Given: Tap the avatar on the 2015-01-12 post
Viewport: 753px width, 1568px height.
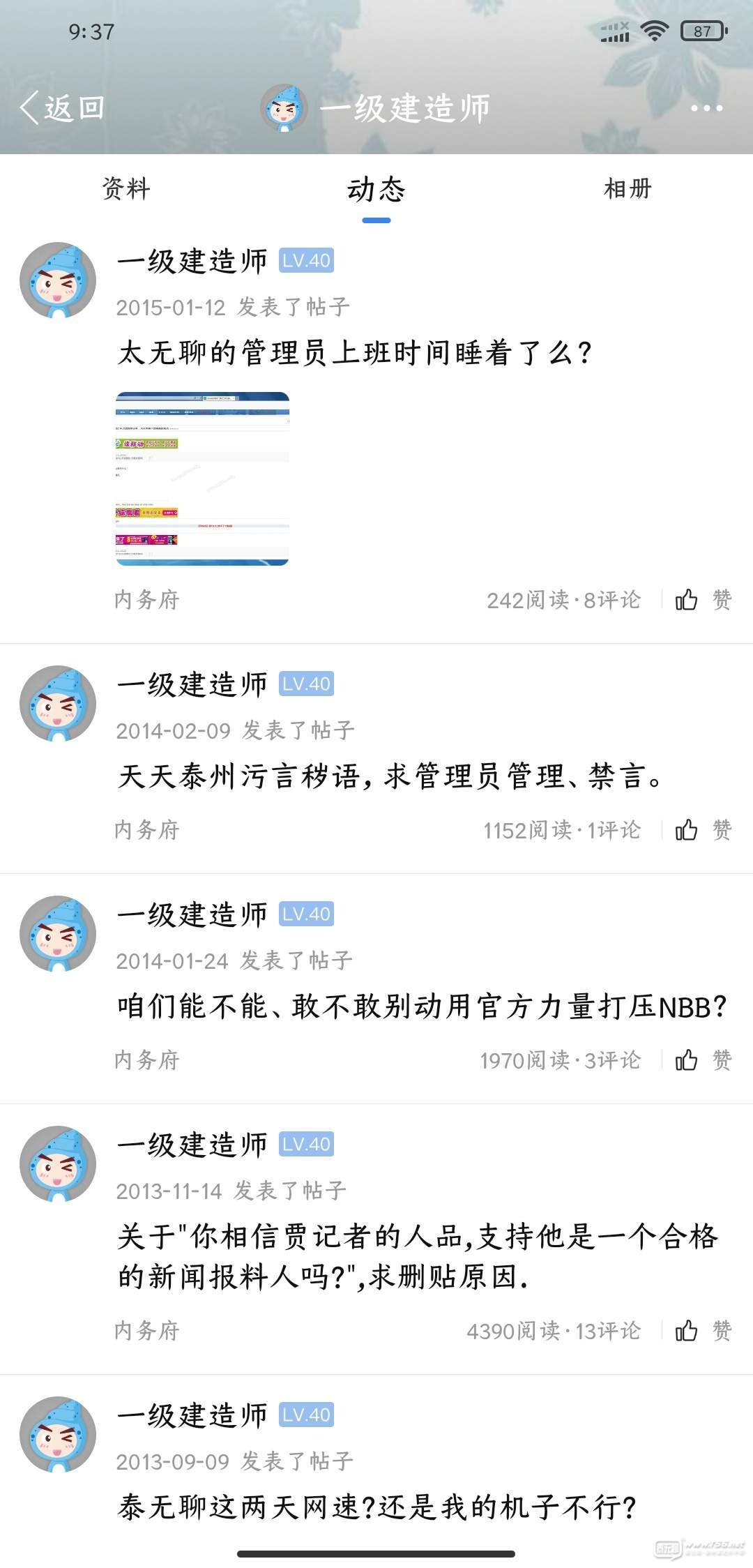Looking at the screenshot, I should click(x=58, y=280).
